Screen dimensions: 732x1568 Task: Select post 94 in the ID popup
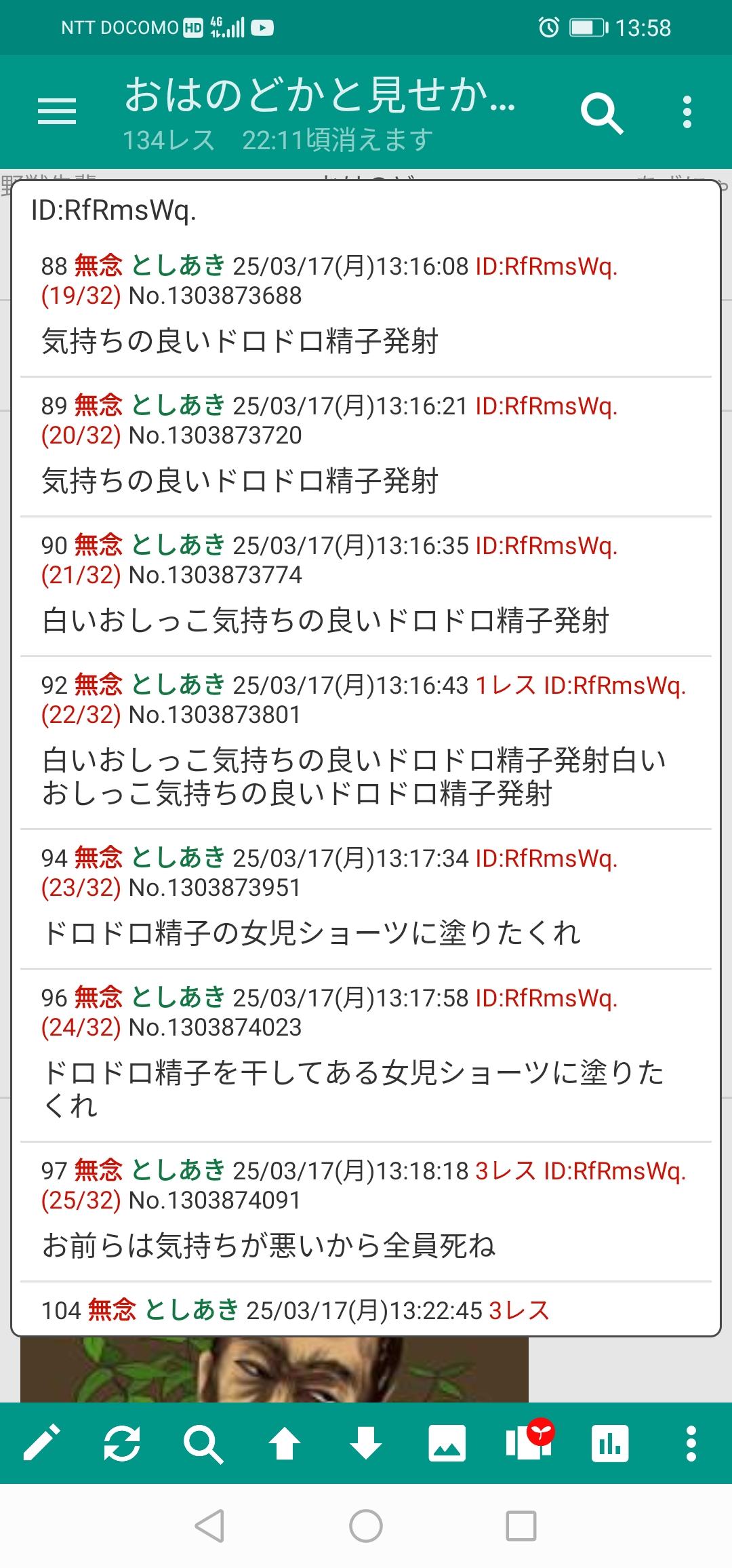[310, 933]
